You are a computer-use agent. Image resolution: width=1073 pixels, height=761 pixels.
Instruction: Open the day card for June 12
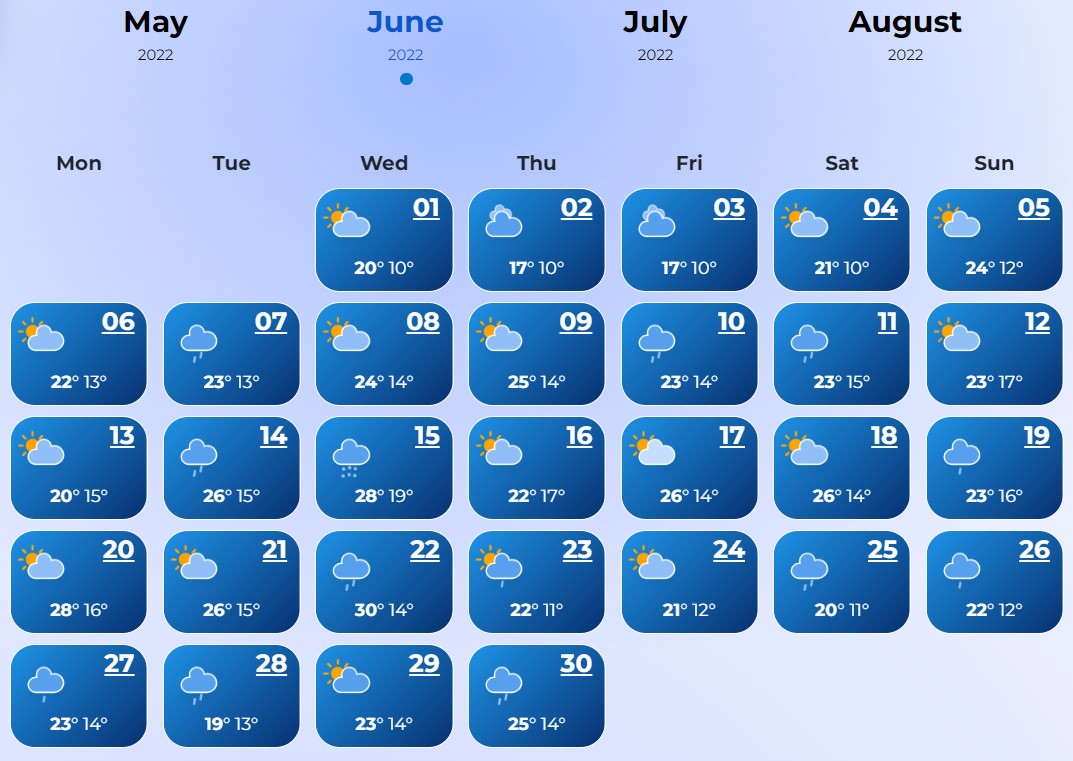coord(994,354)
